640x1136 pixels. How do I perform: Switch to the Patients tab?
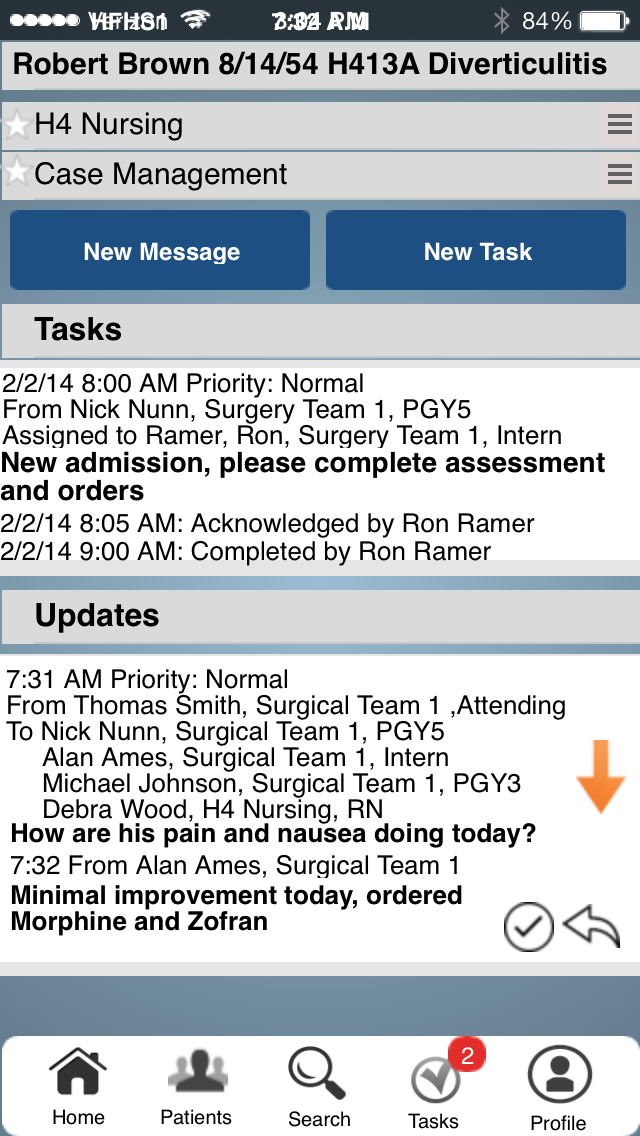click(x=196, y=1085)
